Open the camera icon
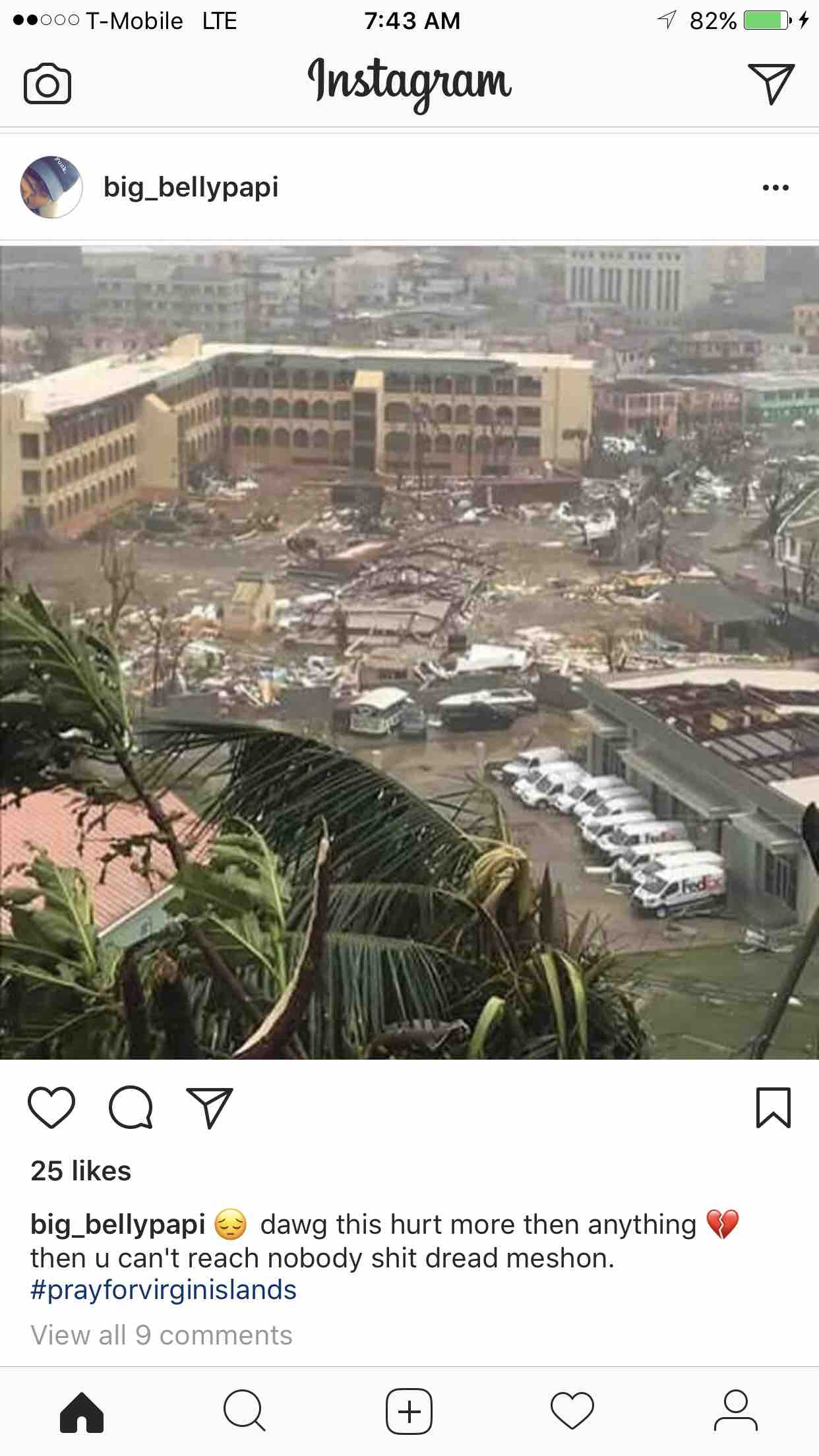 tap(47, 84)
